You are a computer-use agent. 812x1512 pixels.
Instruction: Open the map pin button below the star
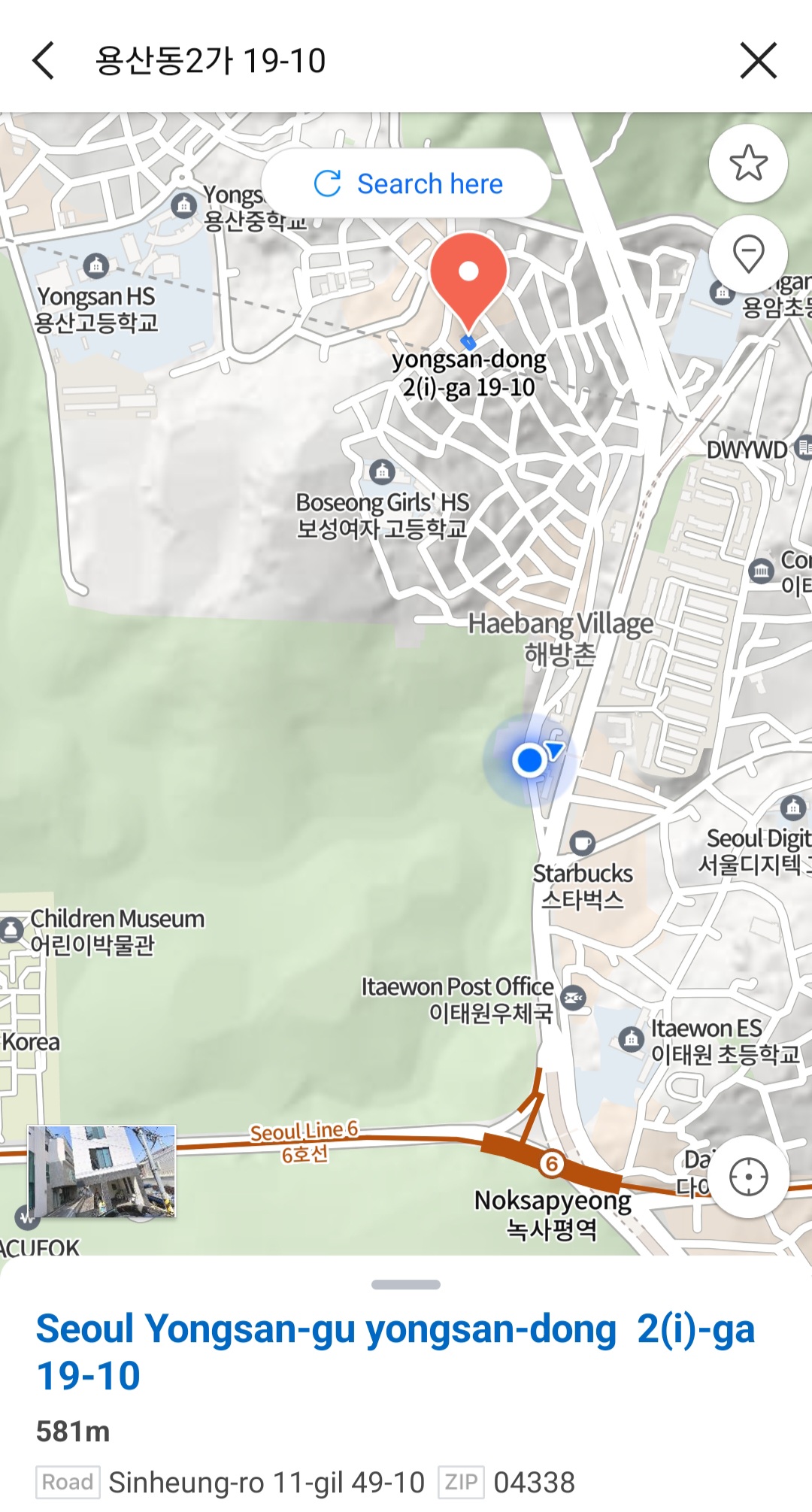point(748,254)
